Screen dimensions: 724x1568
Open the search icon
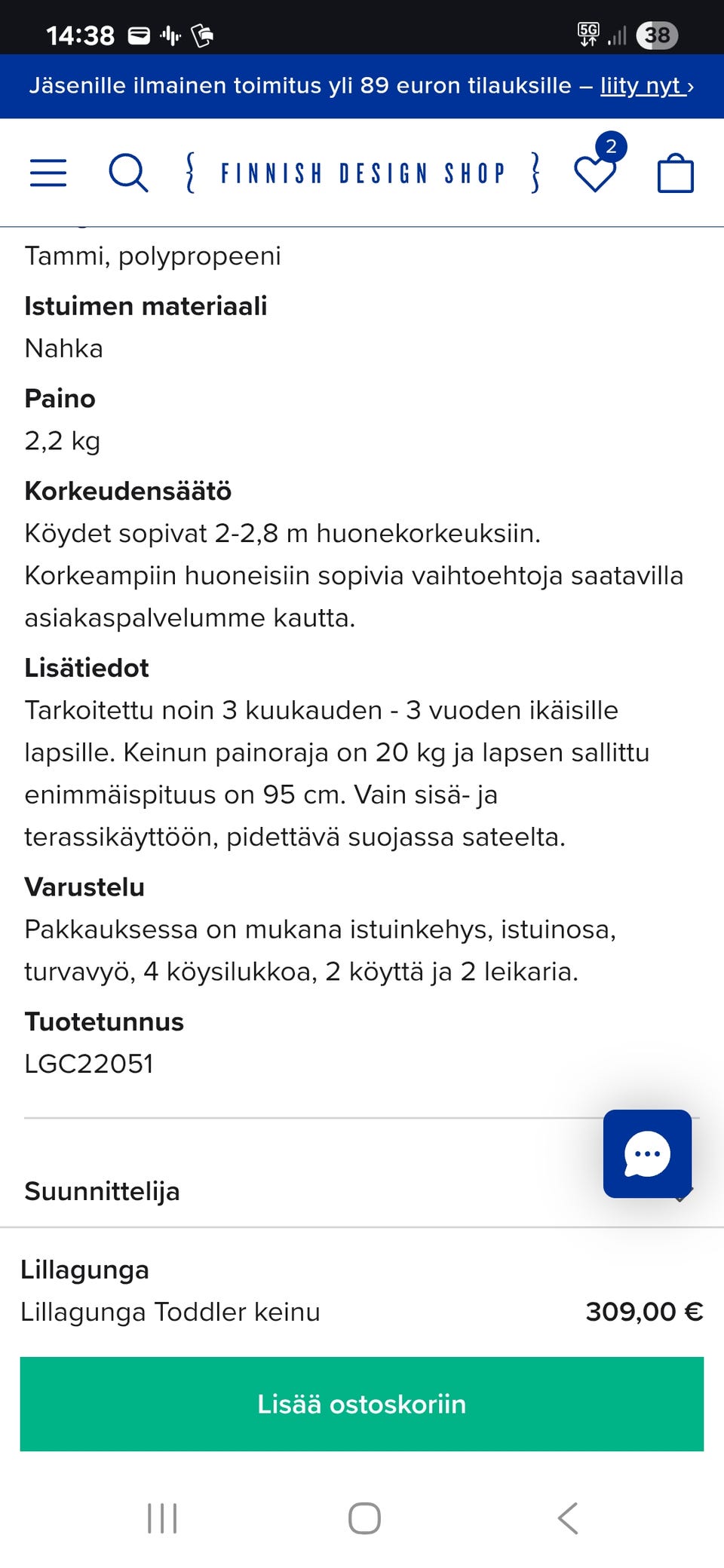128,172
